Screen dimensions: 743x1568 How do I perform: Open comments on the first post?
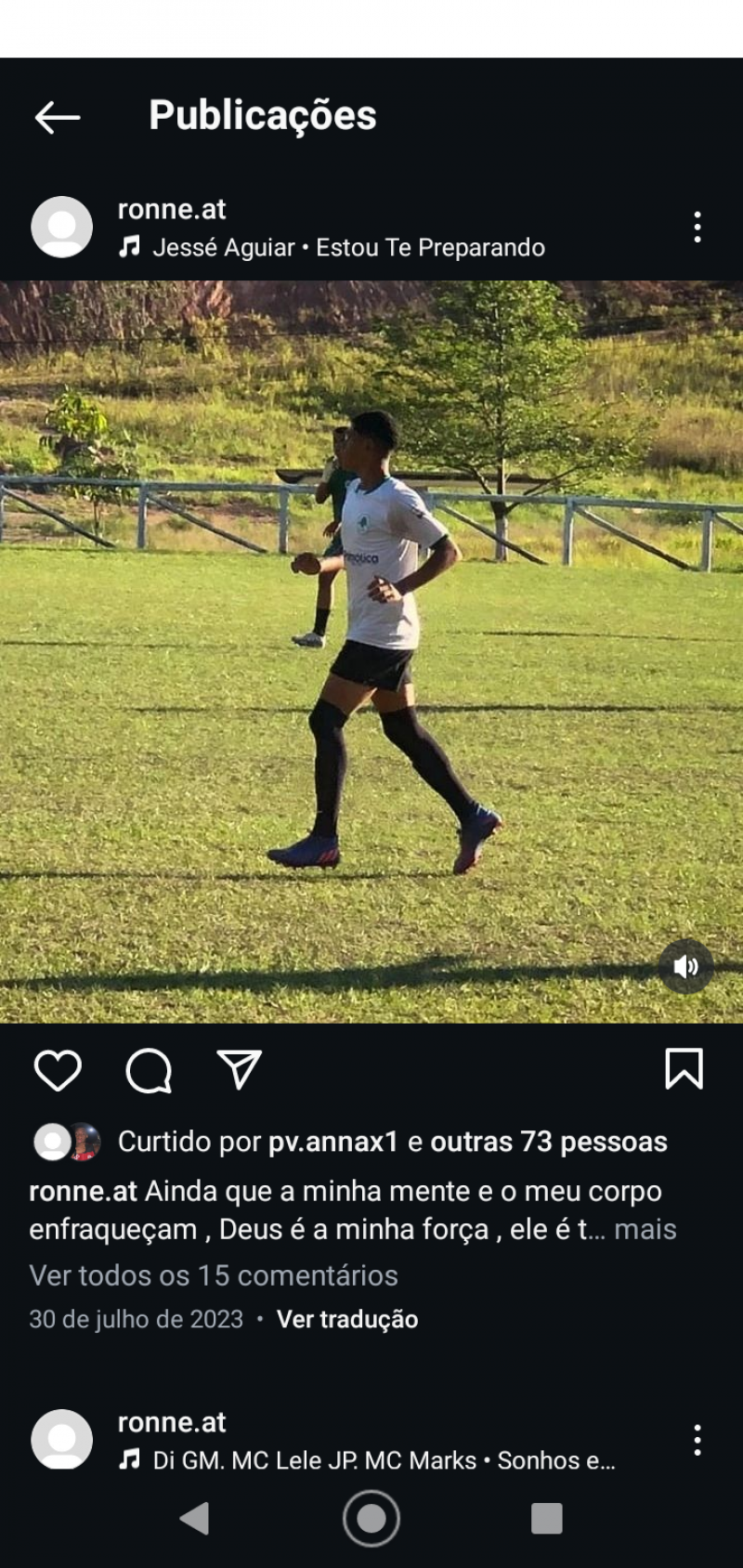[149, 1070]
